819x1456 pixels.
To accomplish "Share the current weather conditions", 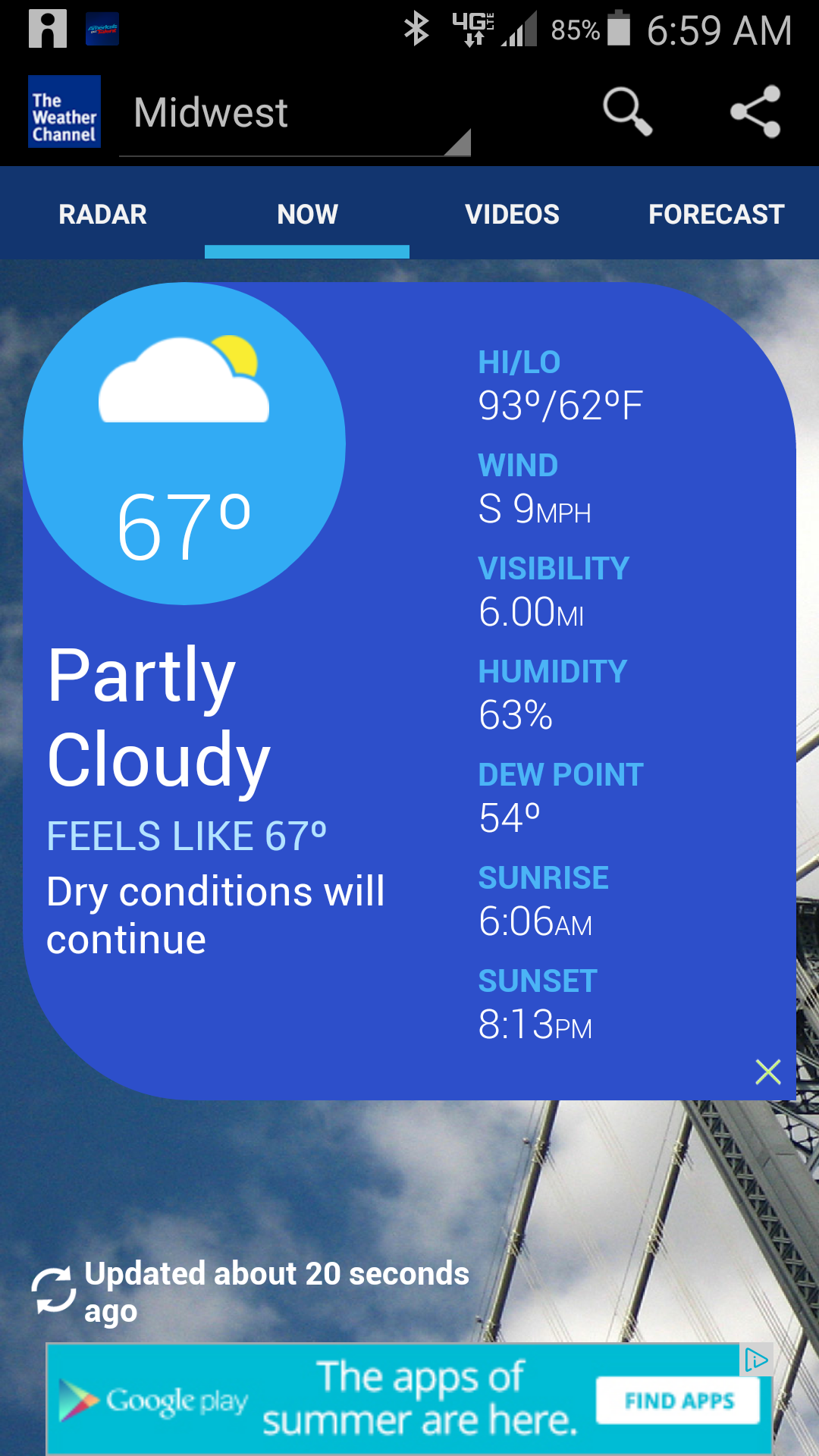I will [755, 111].
